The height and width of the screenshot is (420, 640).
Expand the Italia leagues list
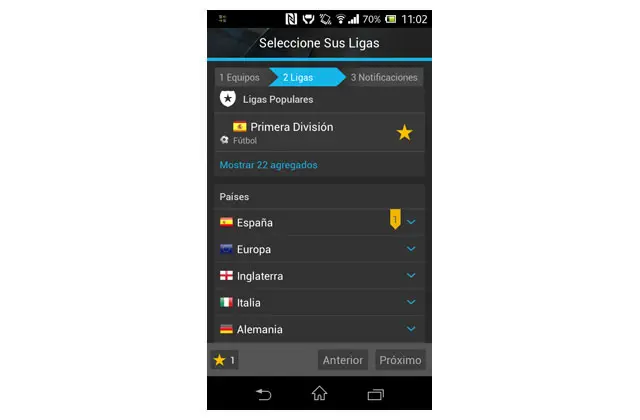[411, 302]
